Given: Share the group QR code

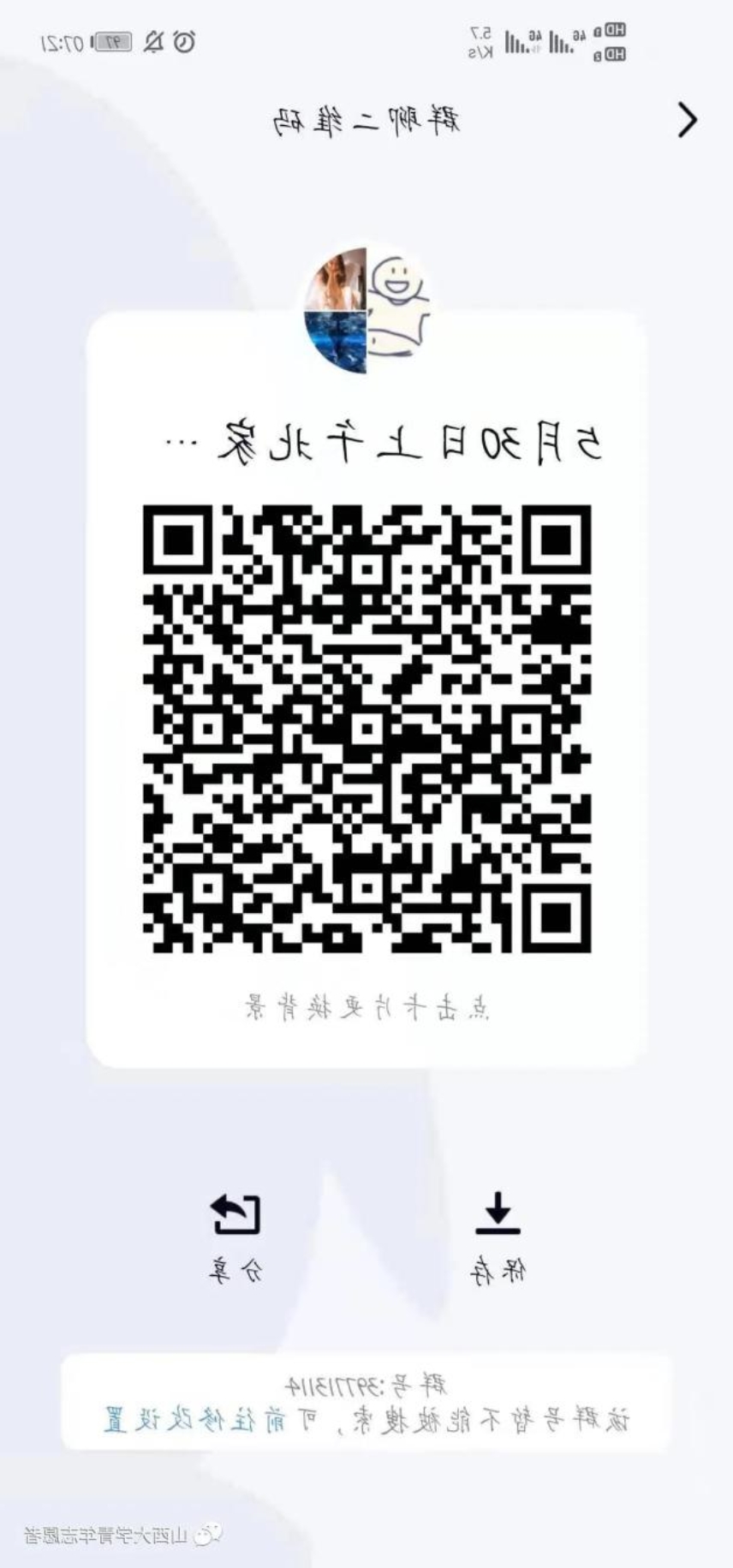Looking at the screenshot, I should tap(235, 1233).
